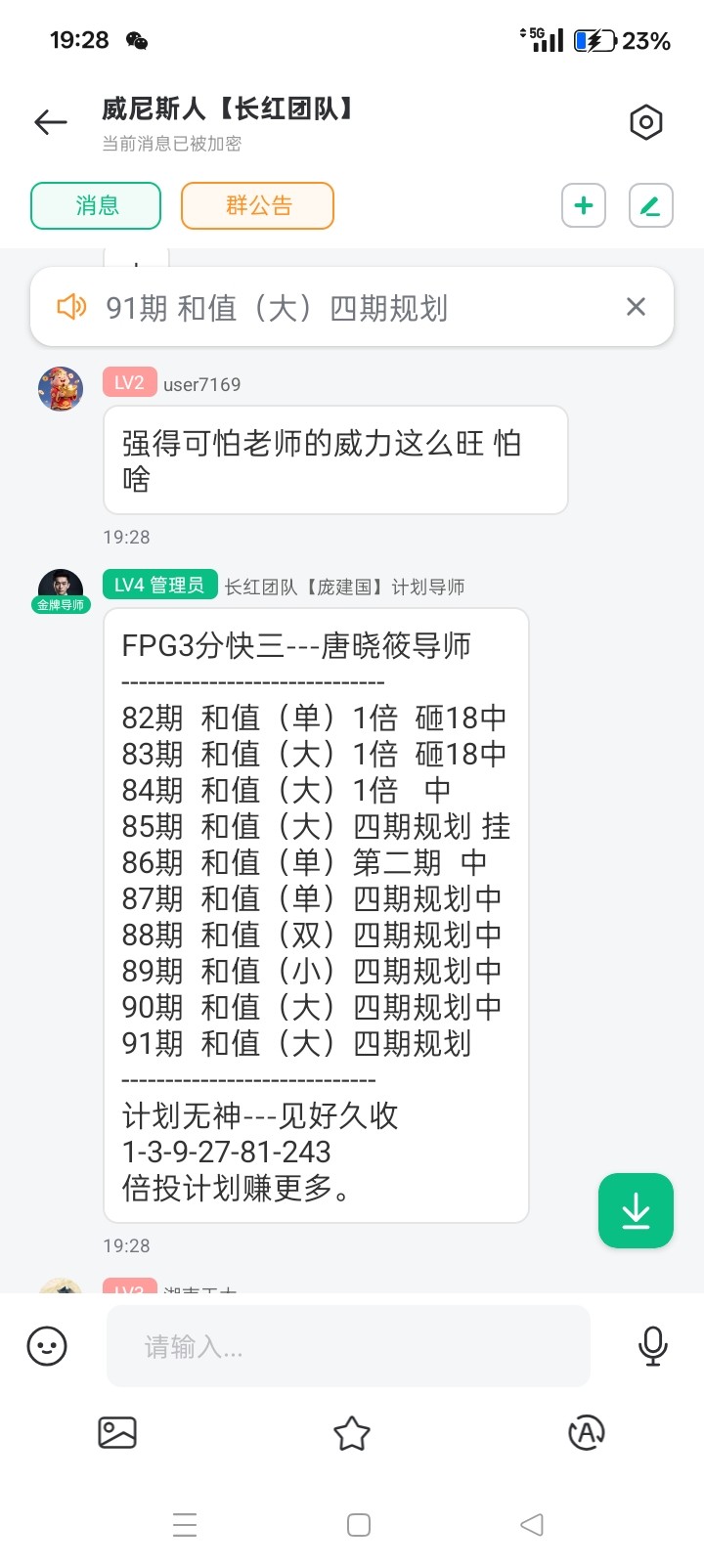Viewport: 704px width, 1568px height.
Task: Tap the triangle back navigation key
Action: tap(531, 1524)
